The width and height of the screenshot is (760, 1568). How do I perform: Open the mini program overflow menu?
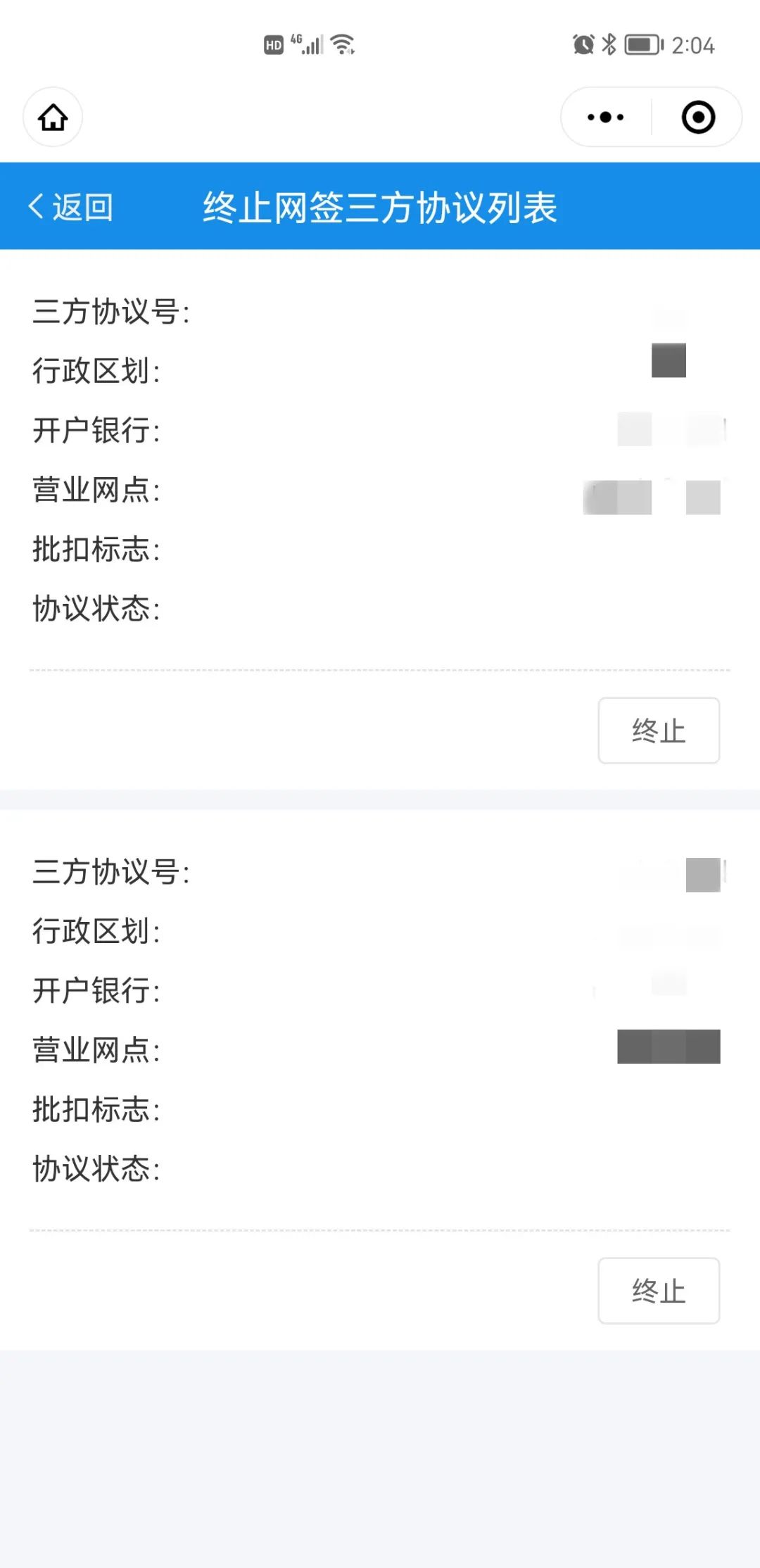point(605,117)
